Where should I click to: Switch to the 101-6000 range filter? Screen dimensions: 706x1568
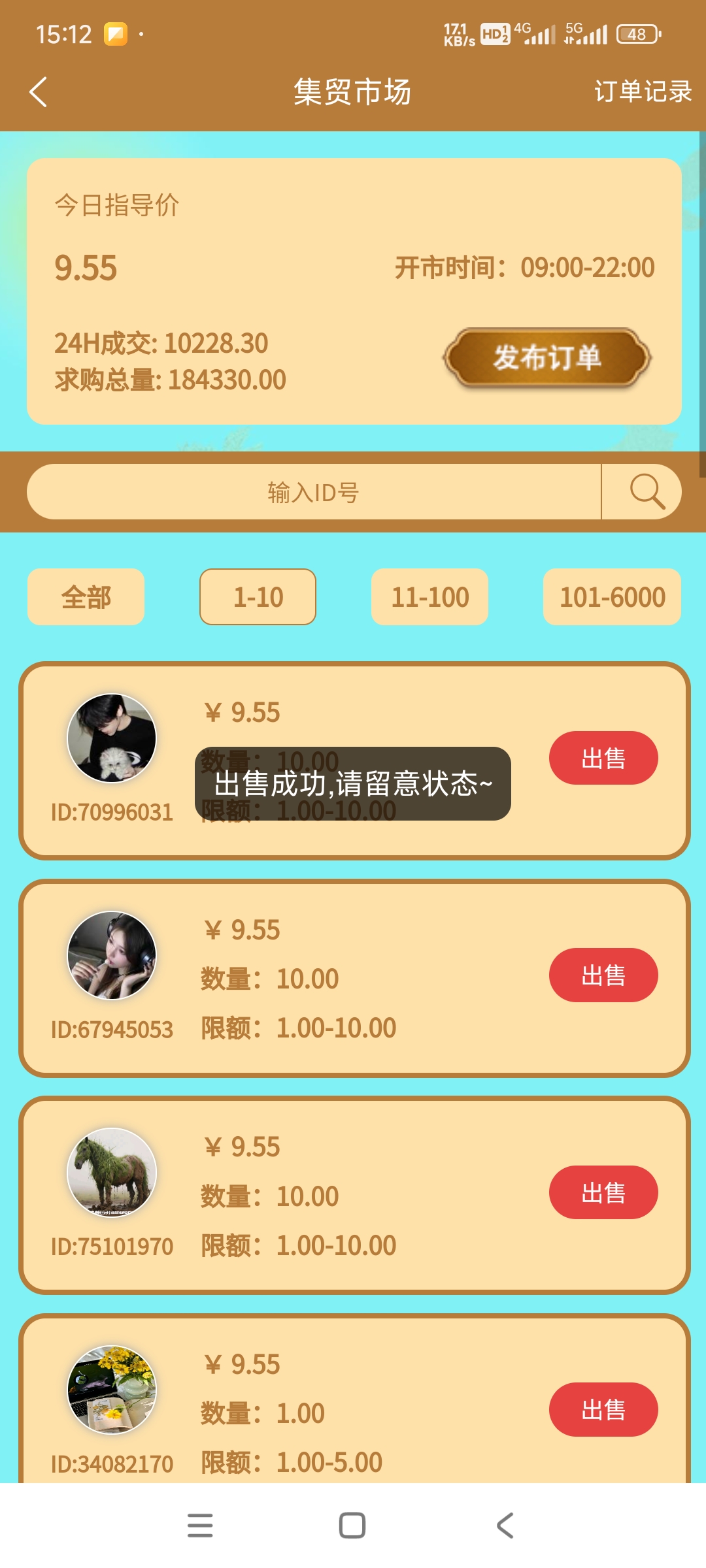[612, 597]
